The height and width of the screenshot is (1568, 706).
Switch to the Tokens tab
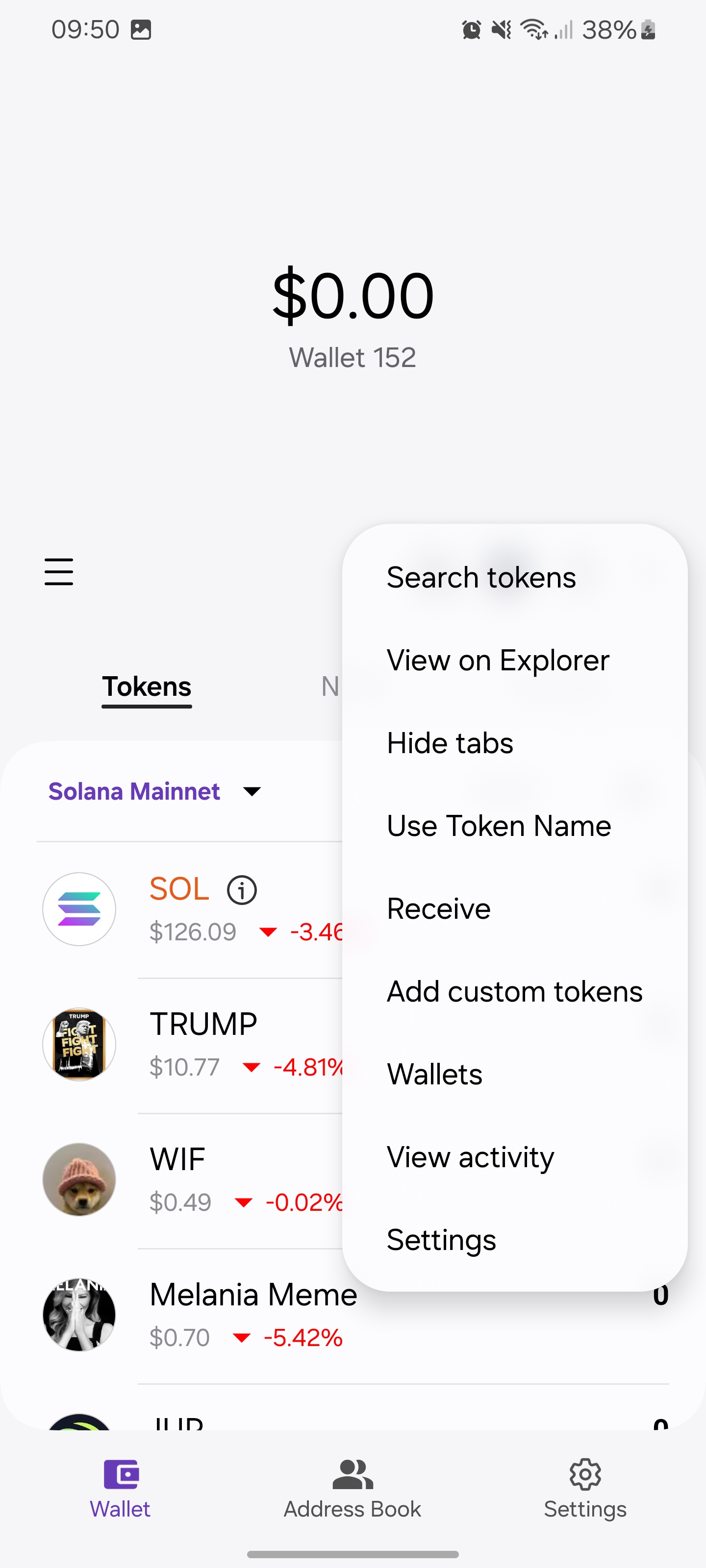147,687
